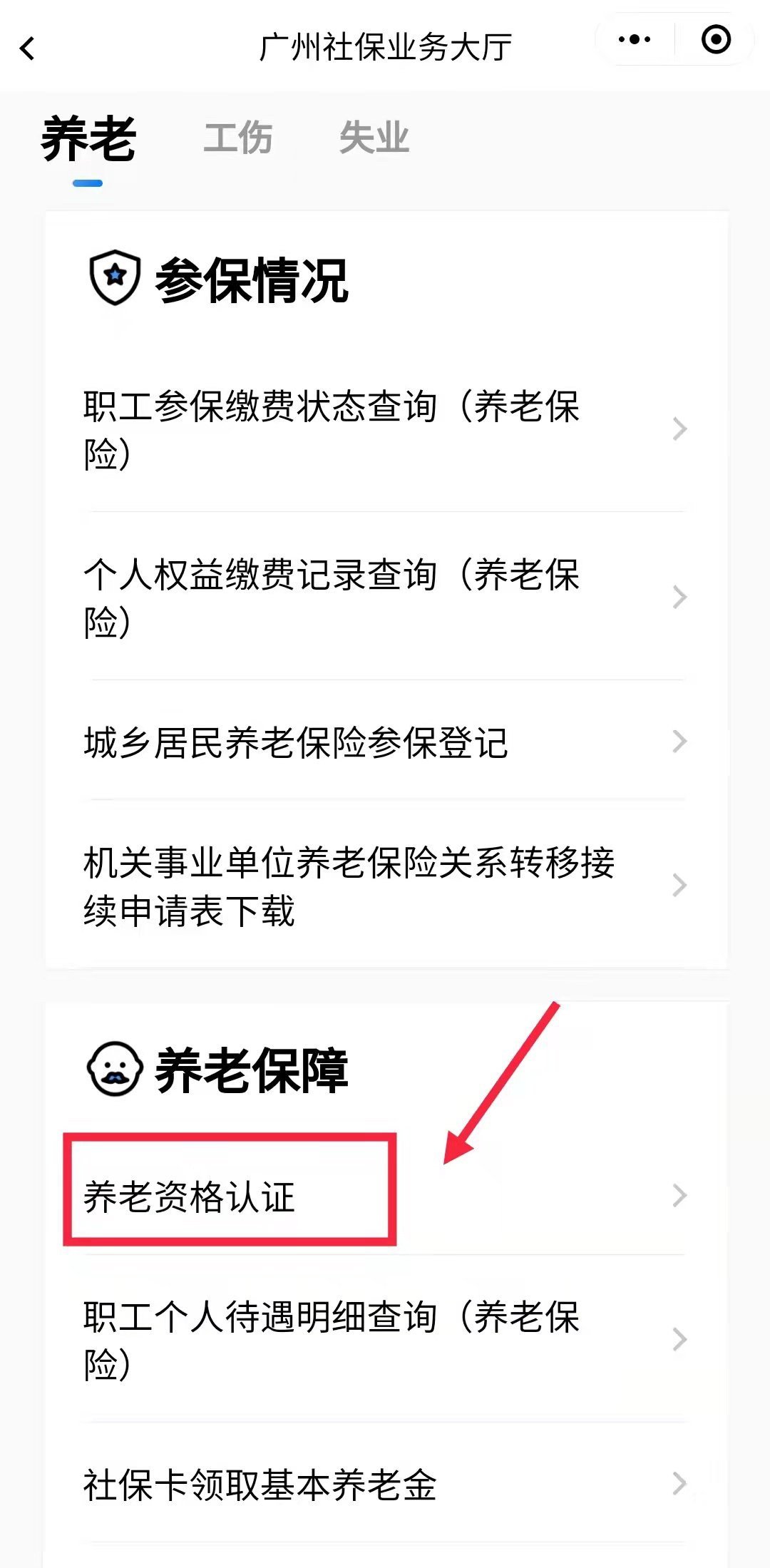
Task: Close the mini program with the circle icon
Action: [x=716, y=40]
